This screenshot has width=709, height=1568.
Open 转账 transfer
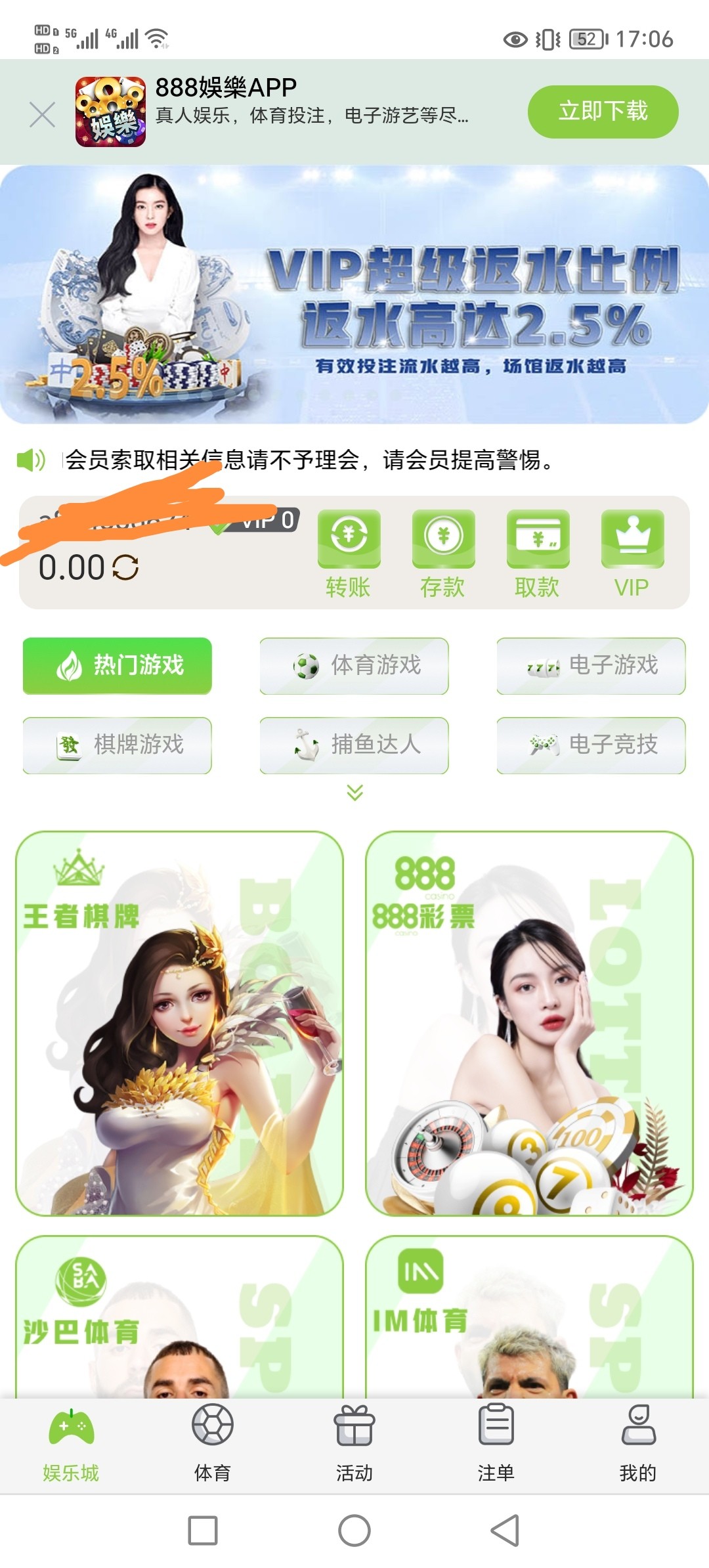click(x=349, y=553)
